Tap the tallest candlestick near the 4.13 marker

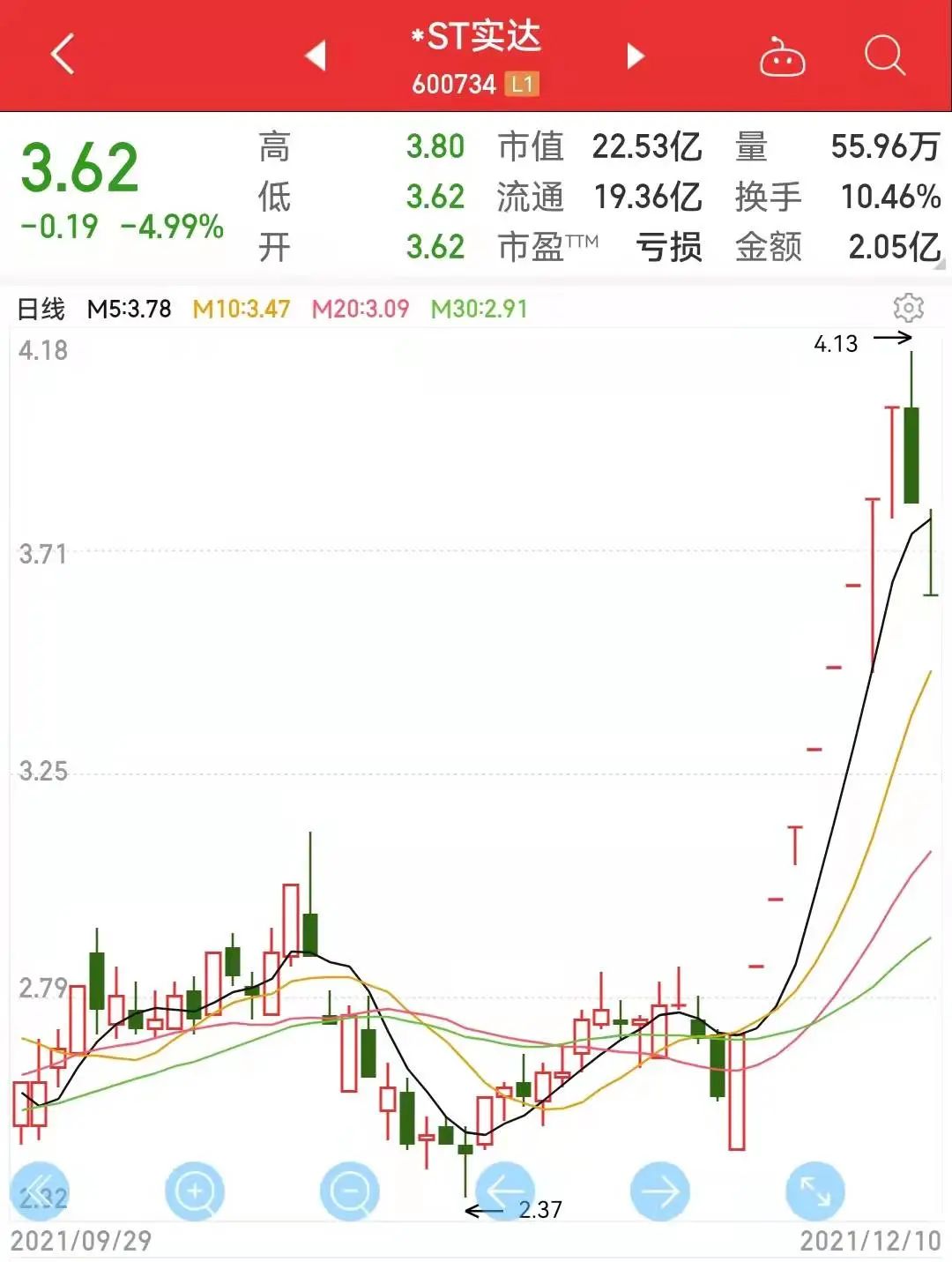pos(912,450)
